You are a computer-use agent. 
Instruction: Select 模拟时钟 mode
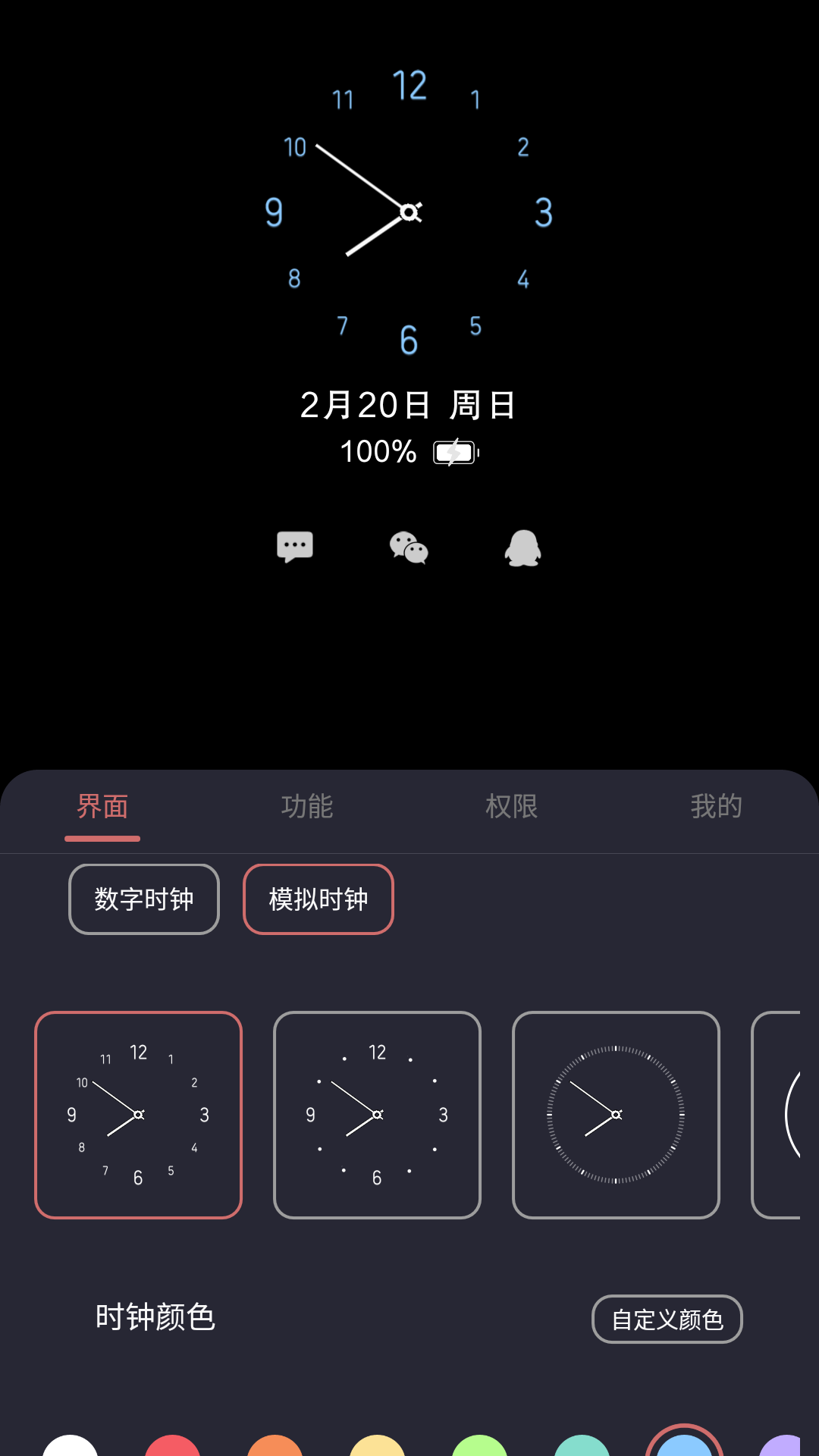318,899
